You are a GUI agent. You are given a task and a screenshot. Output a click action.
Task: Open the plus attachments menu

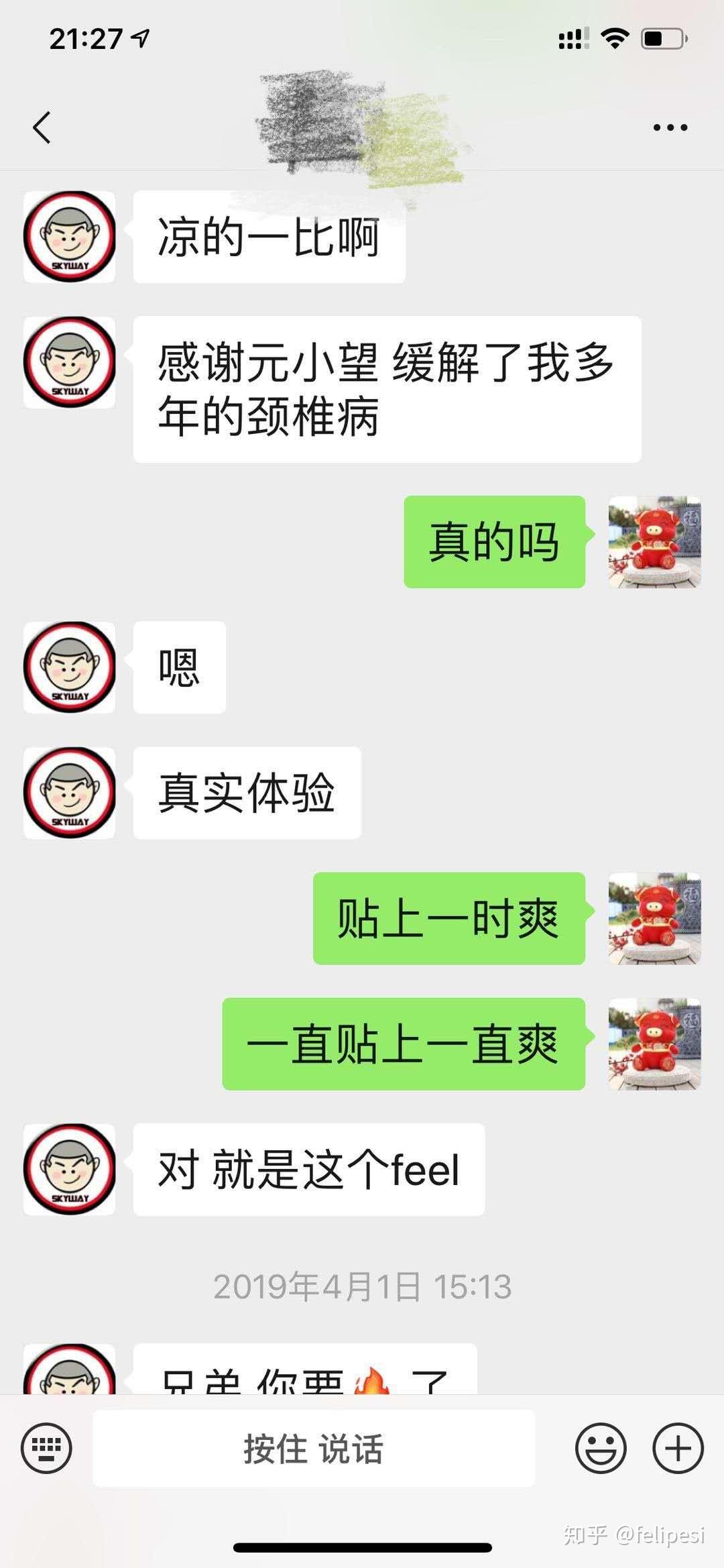(678, 1448)
